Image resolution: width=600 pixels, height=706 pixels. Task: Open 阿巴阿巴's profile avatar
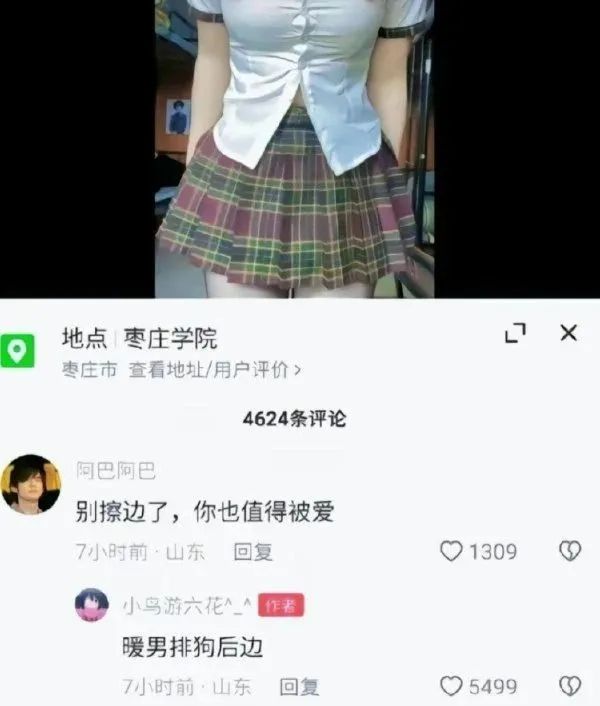[x=31, y=485]
